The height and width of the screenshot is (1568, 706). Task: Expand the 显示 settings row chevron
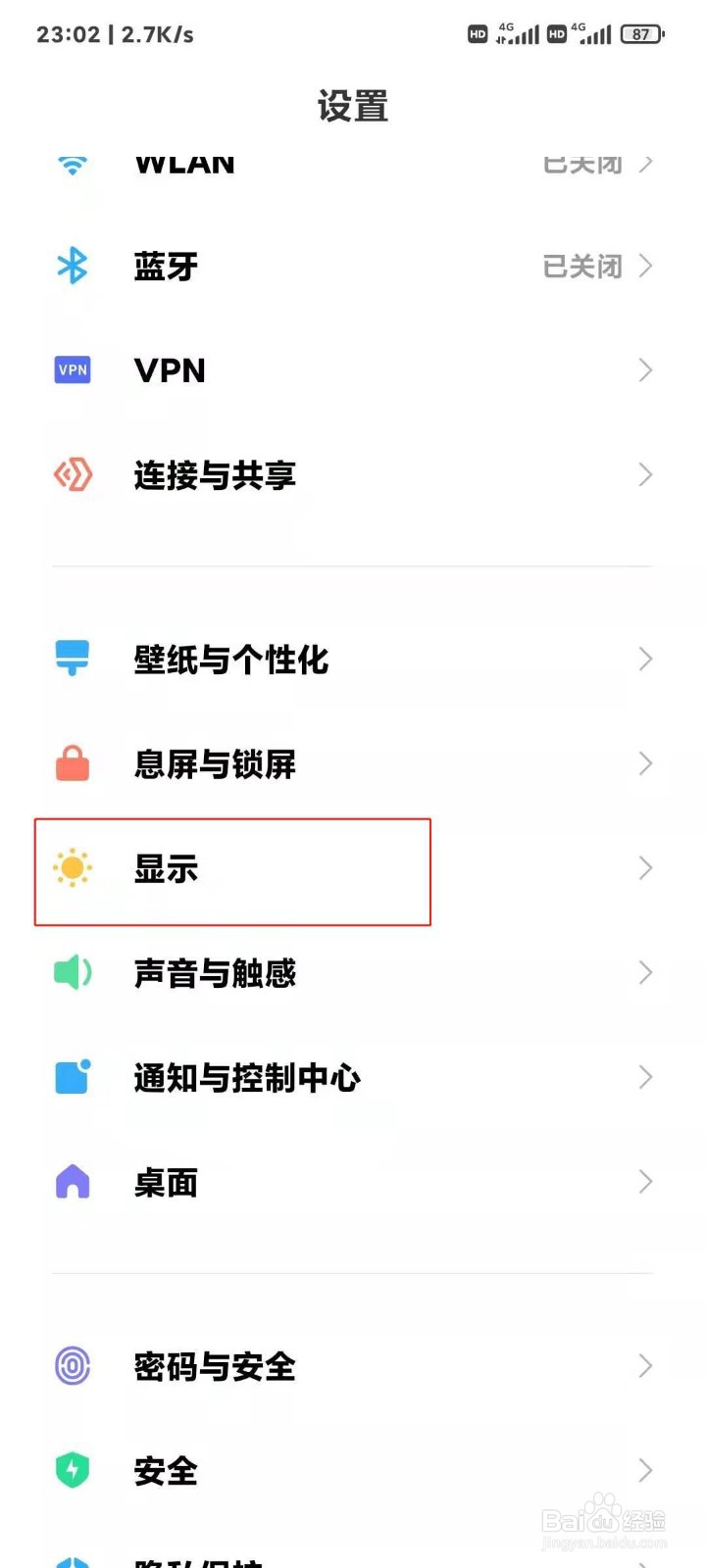(x=644, y=868)
